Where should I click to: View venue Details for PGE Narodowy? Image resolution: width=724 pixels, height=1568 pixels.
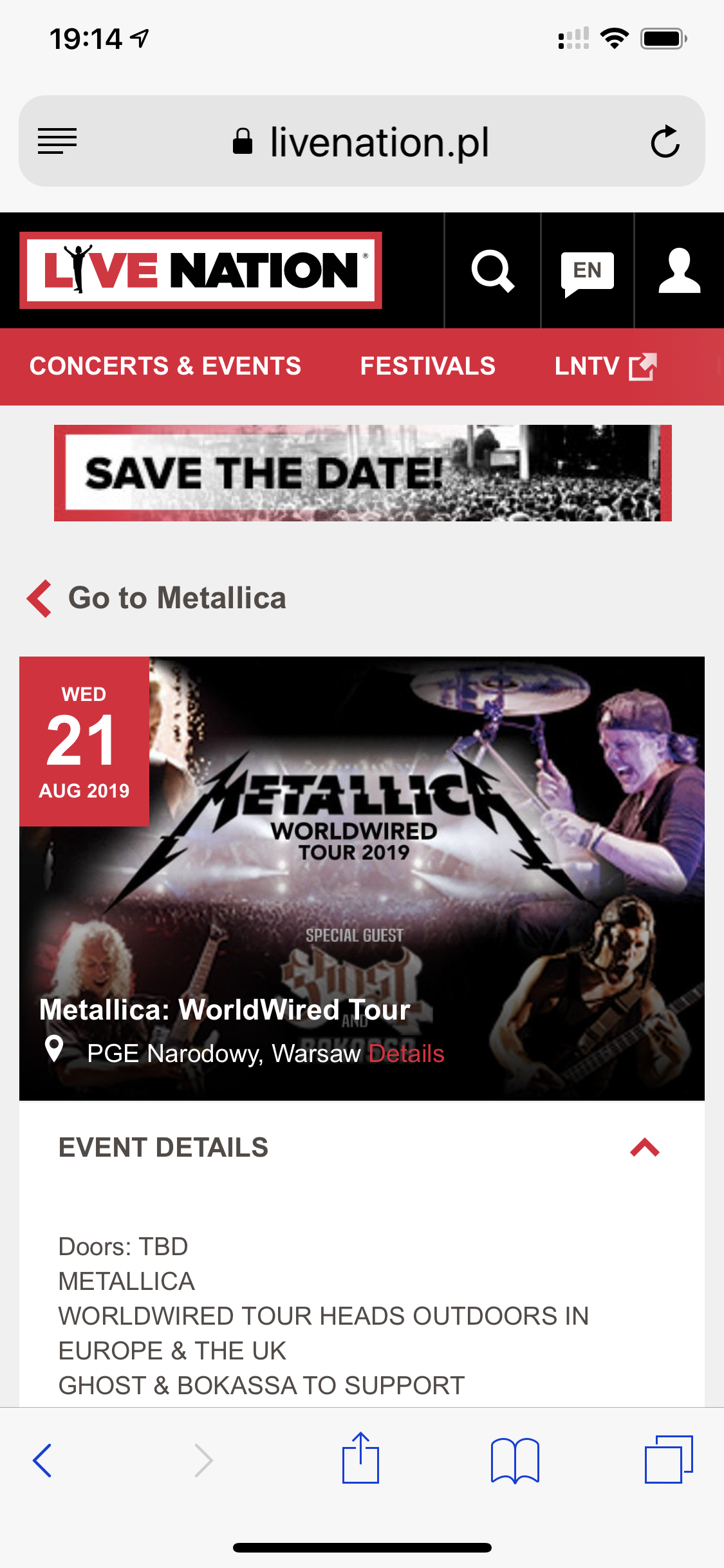click(x=407, y=1054)
